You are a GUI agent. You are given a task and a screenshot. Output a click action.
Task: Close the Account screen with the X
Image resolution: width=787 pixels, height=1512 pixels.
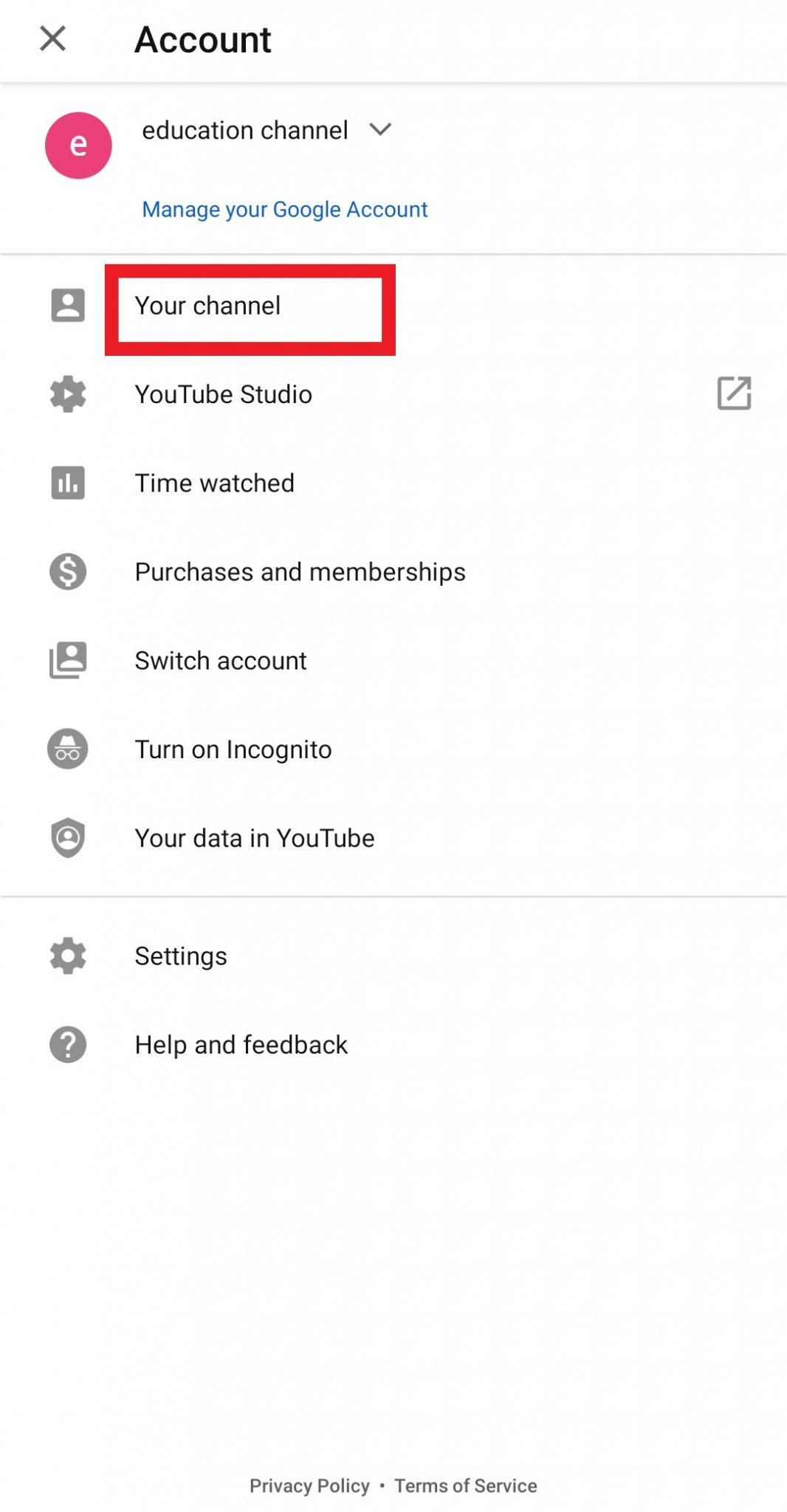52,38
